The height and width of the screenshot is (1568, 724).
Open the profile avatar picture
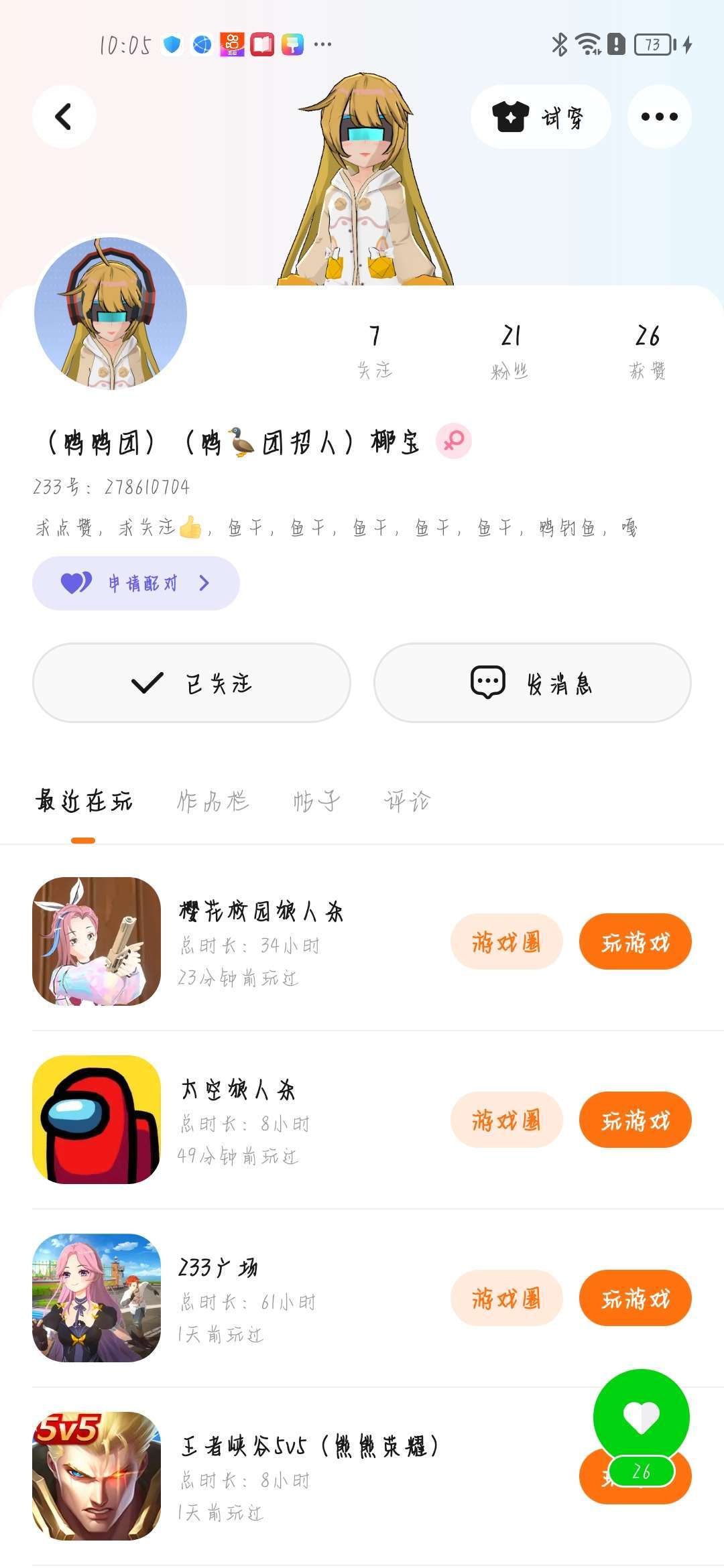[111, 313]
